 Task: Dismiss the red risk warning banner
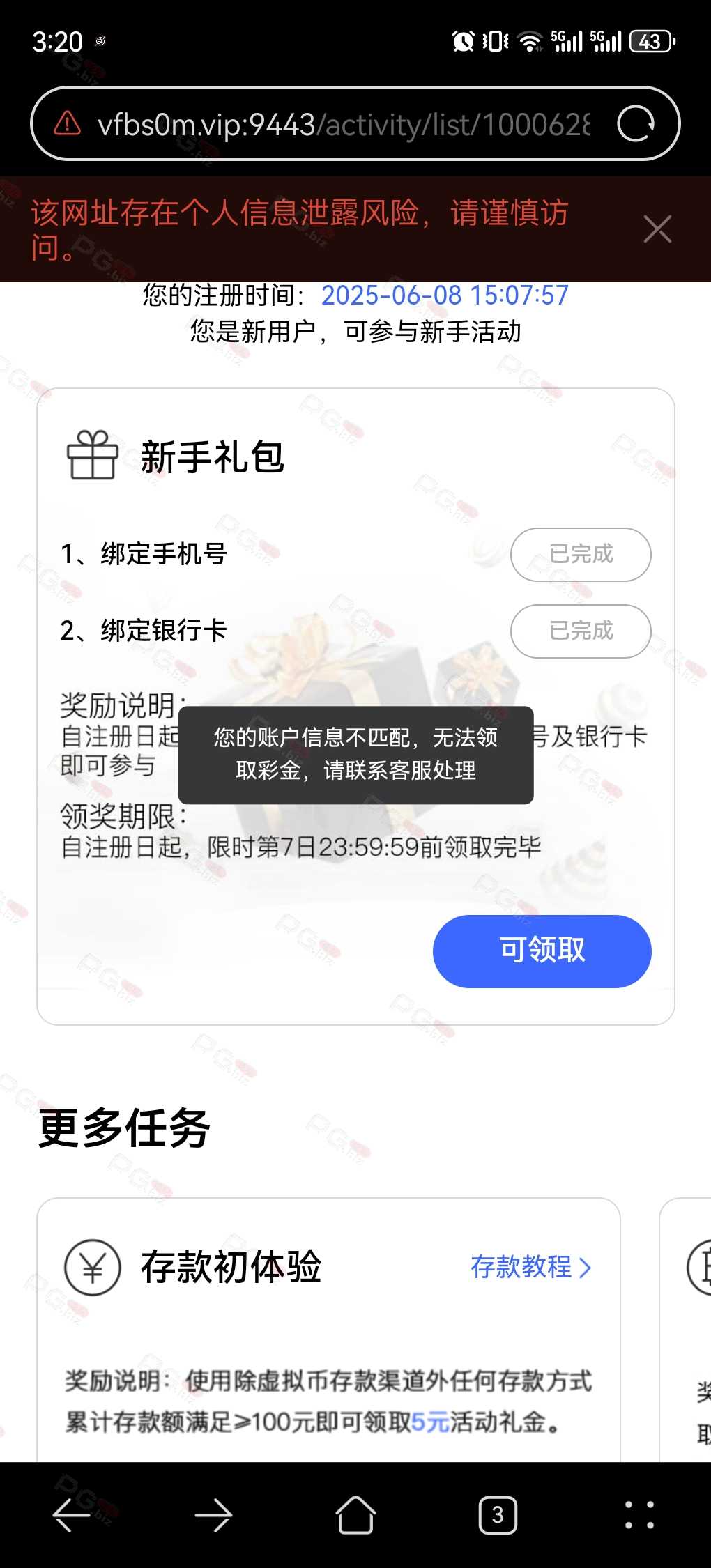coord(657,229)
